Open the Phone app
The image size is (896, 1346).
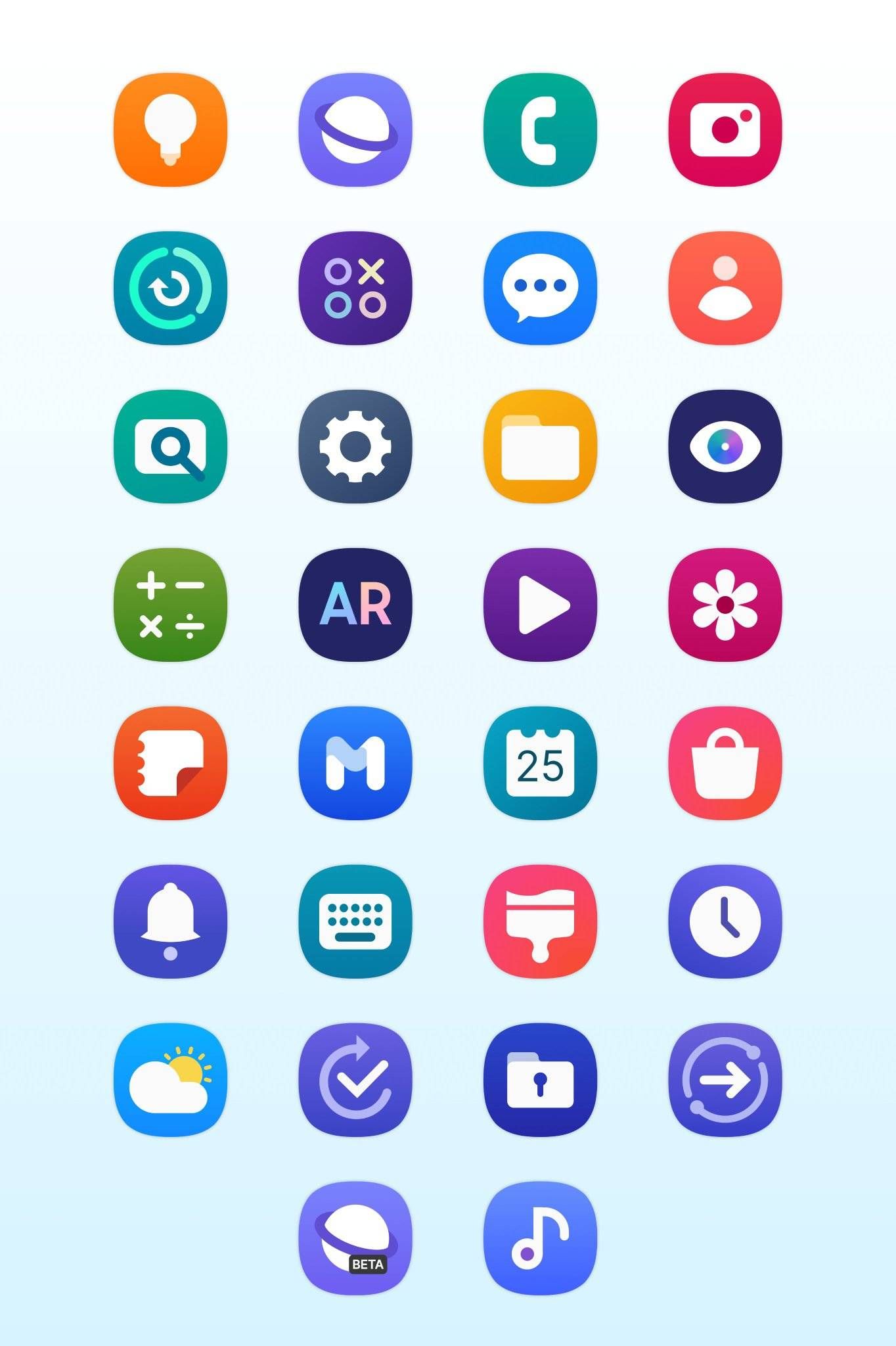coord(541,130)
